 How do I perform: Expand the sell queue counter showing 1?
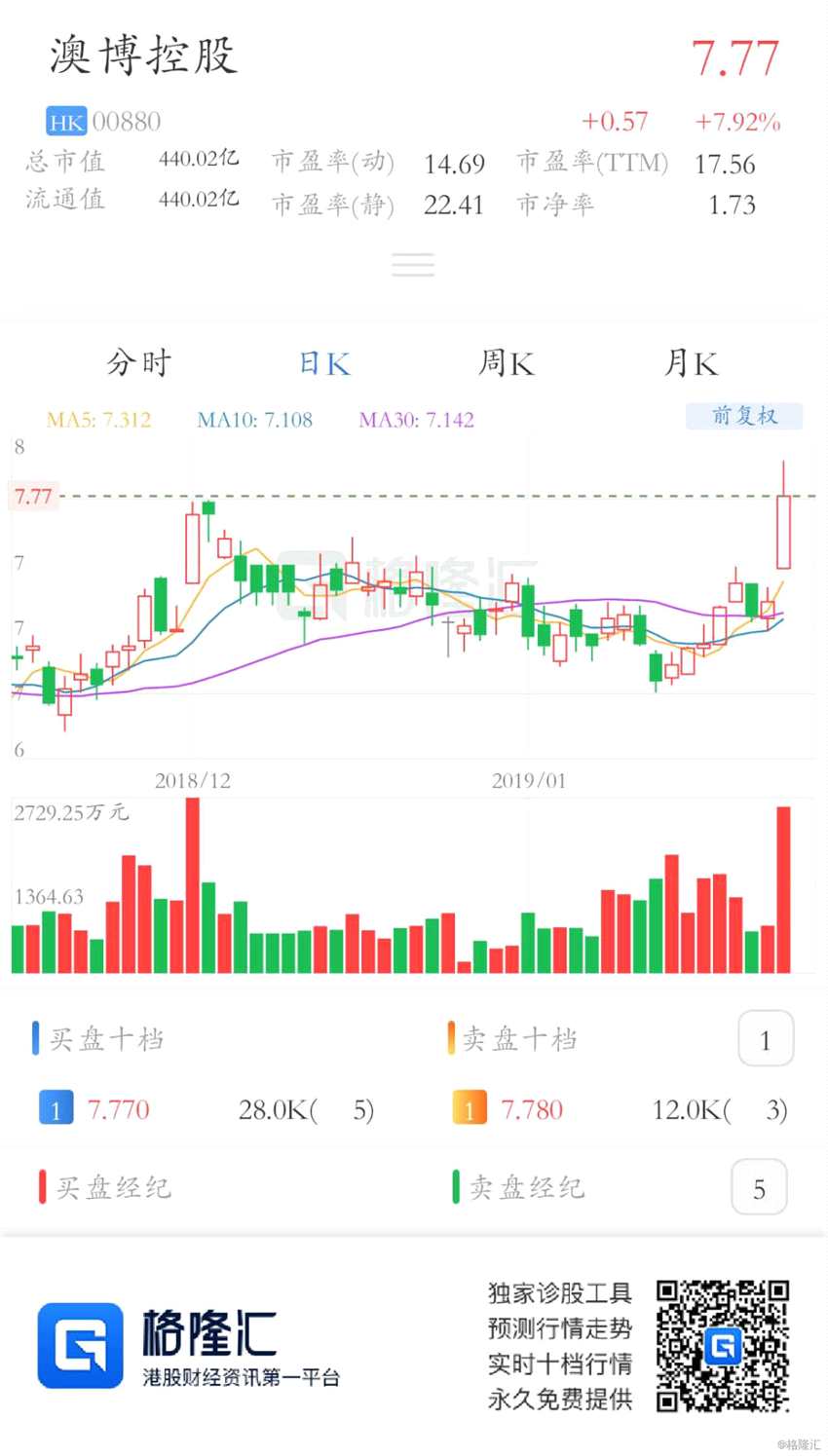[767, 1039]
